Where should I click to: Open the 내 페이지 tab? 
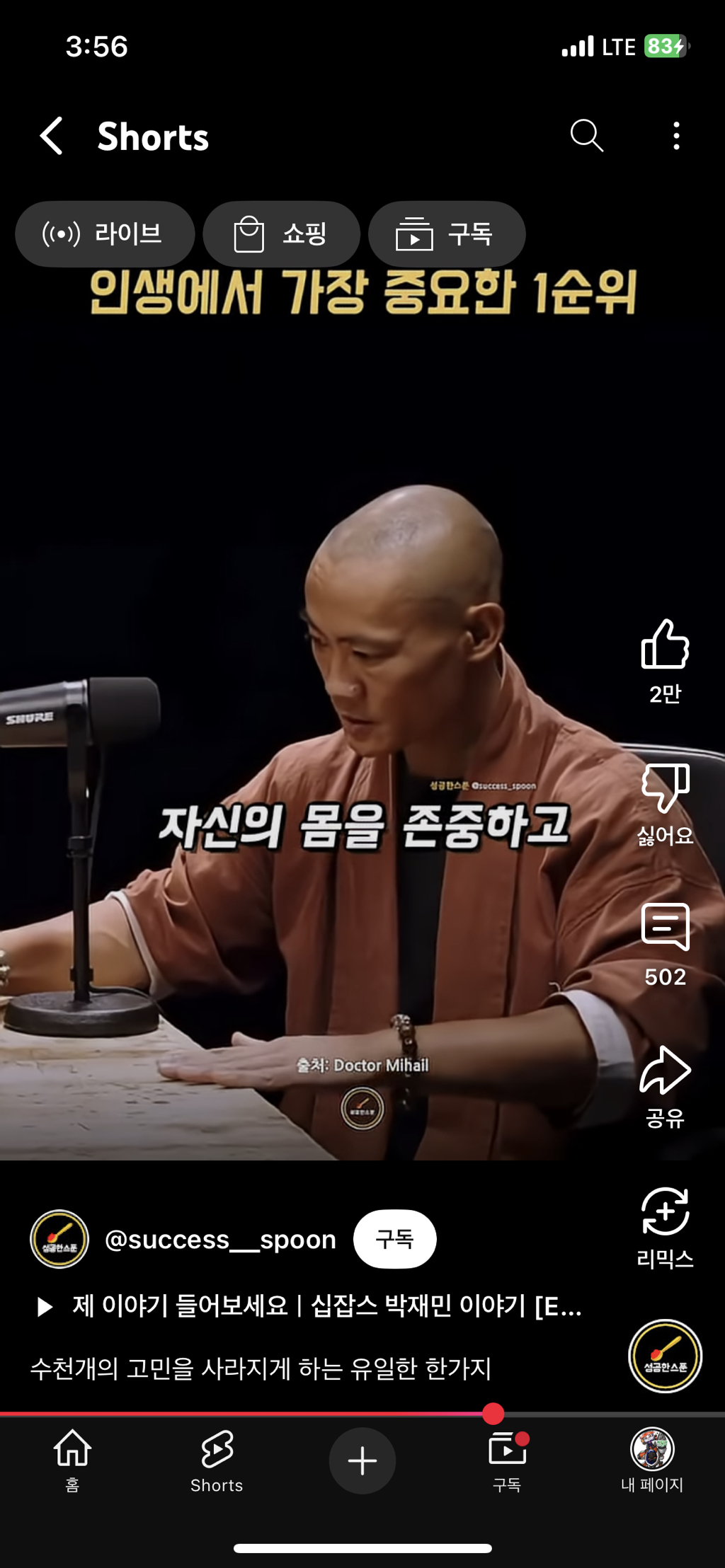[651, 1459]
